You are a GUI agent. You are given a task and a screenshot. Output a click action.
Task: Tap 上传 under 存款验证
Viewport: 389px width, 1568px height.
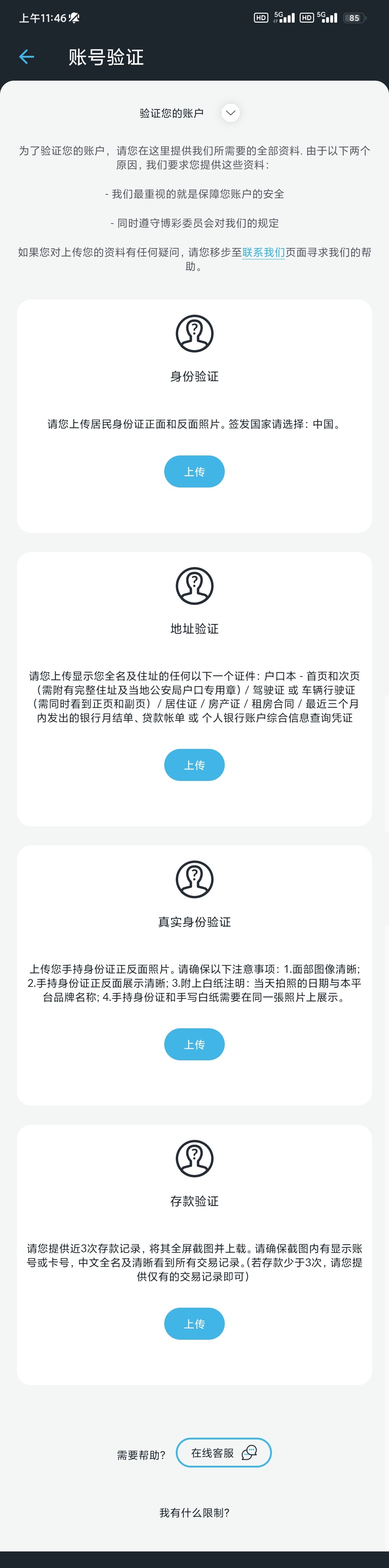(194, 1324)
